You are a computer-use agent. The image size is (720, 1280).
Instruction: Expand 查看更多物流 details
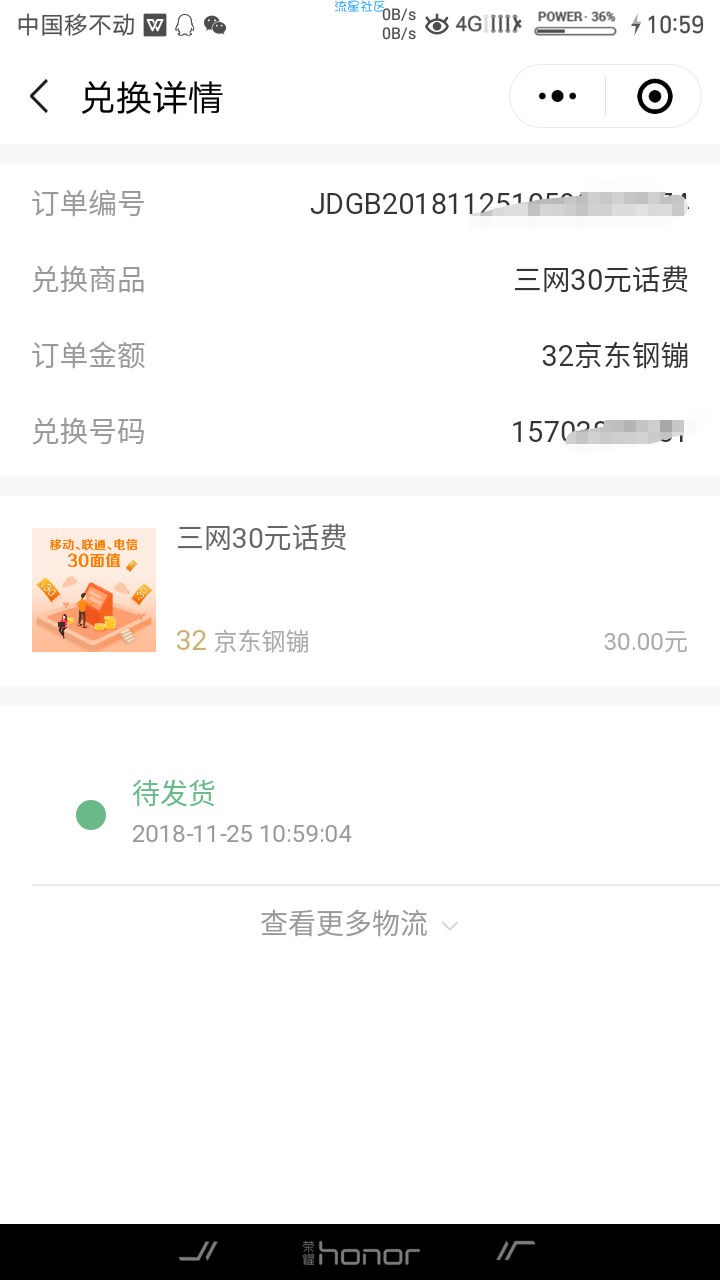[x=359, y=924]
